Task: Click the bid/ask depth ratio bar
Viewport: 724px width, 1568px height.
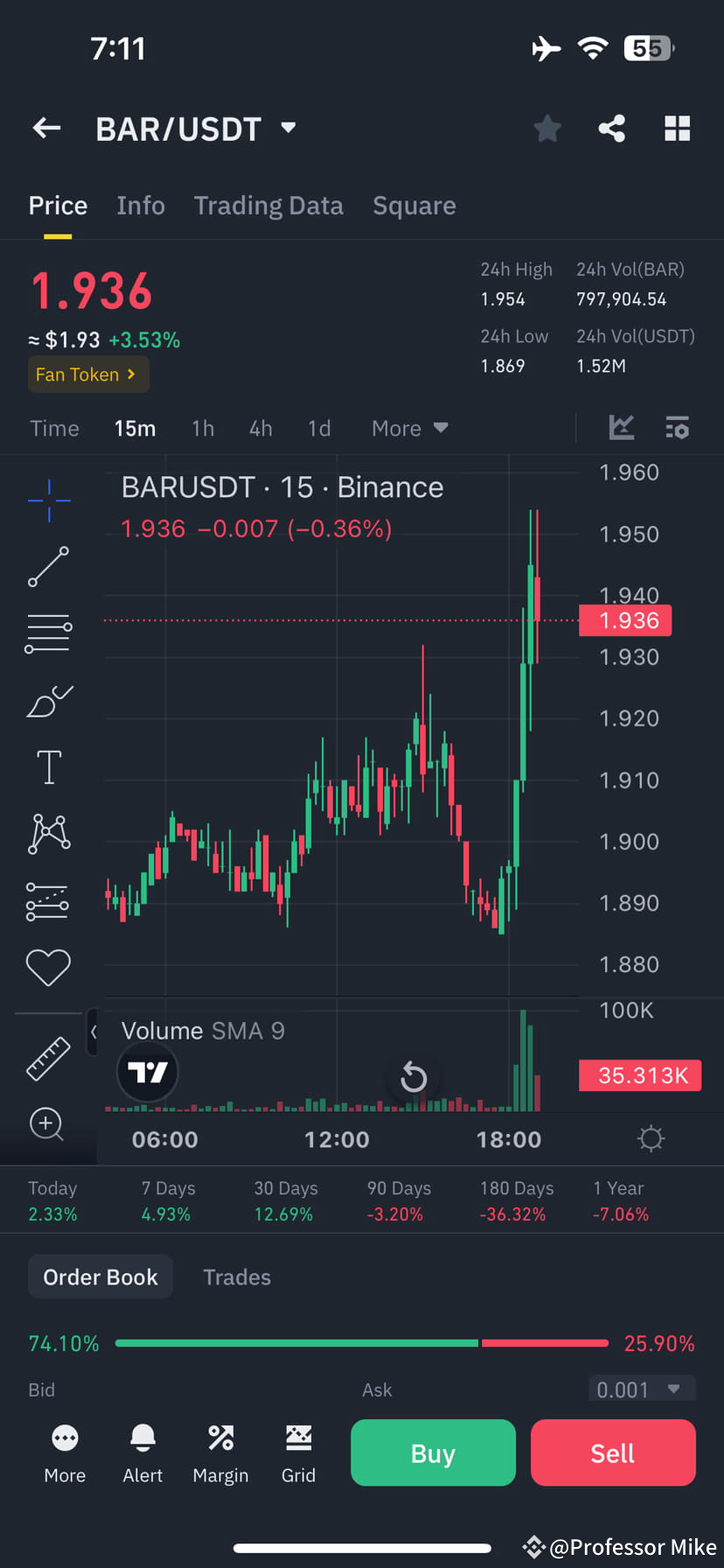Action: 362,1342
